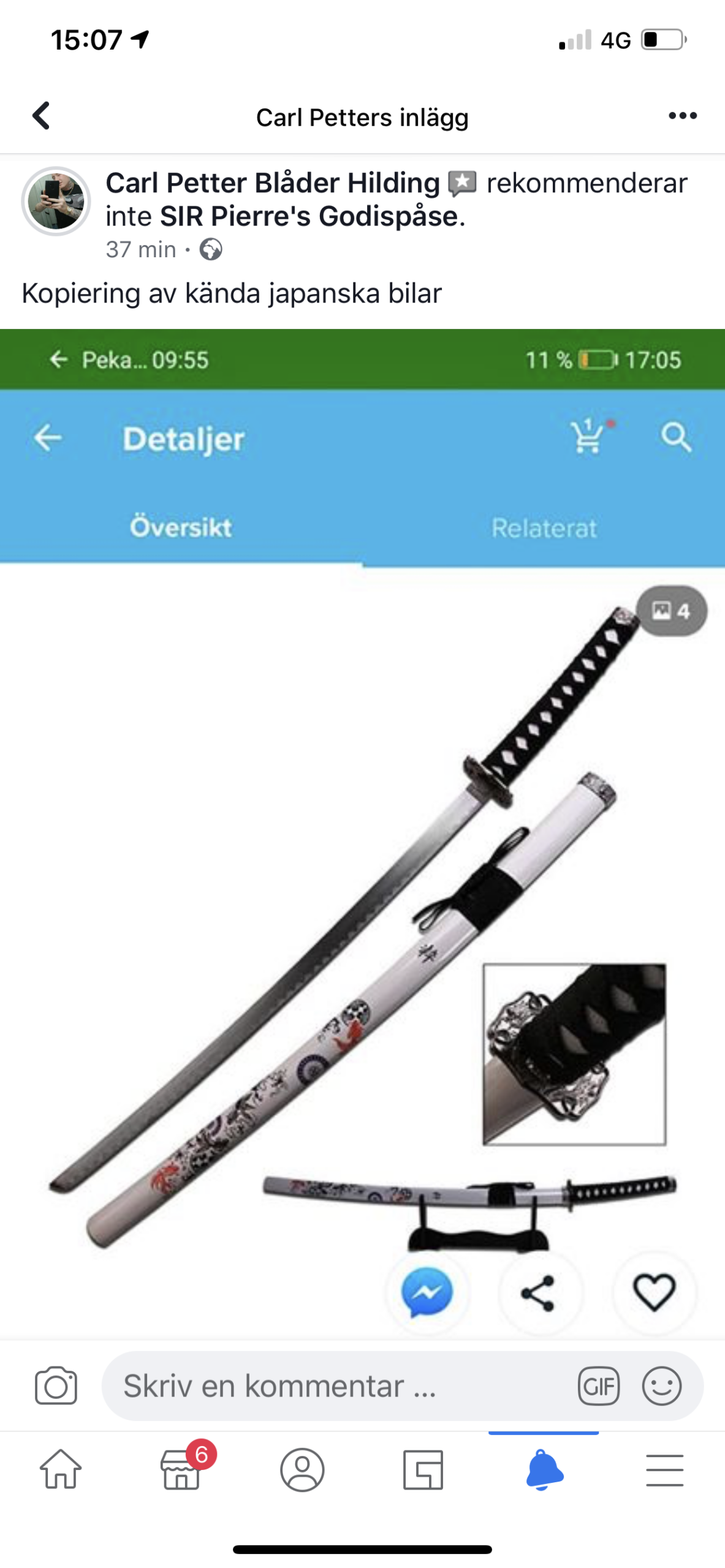Switch to the profile tab
The image size is (725, 1568).
click(302, 1469)
